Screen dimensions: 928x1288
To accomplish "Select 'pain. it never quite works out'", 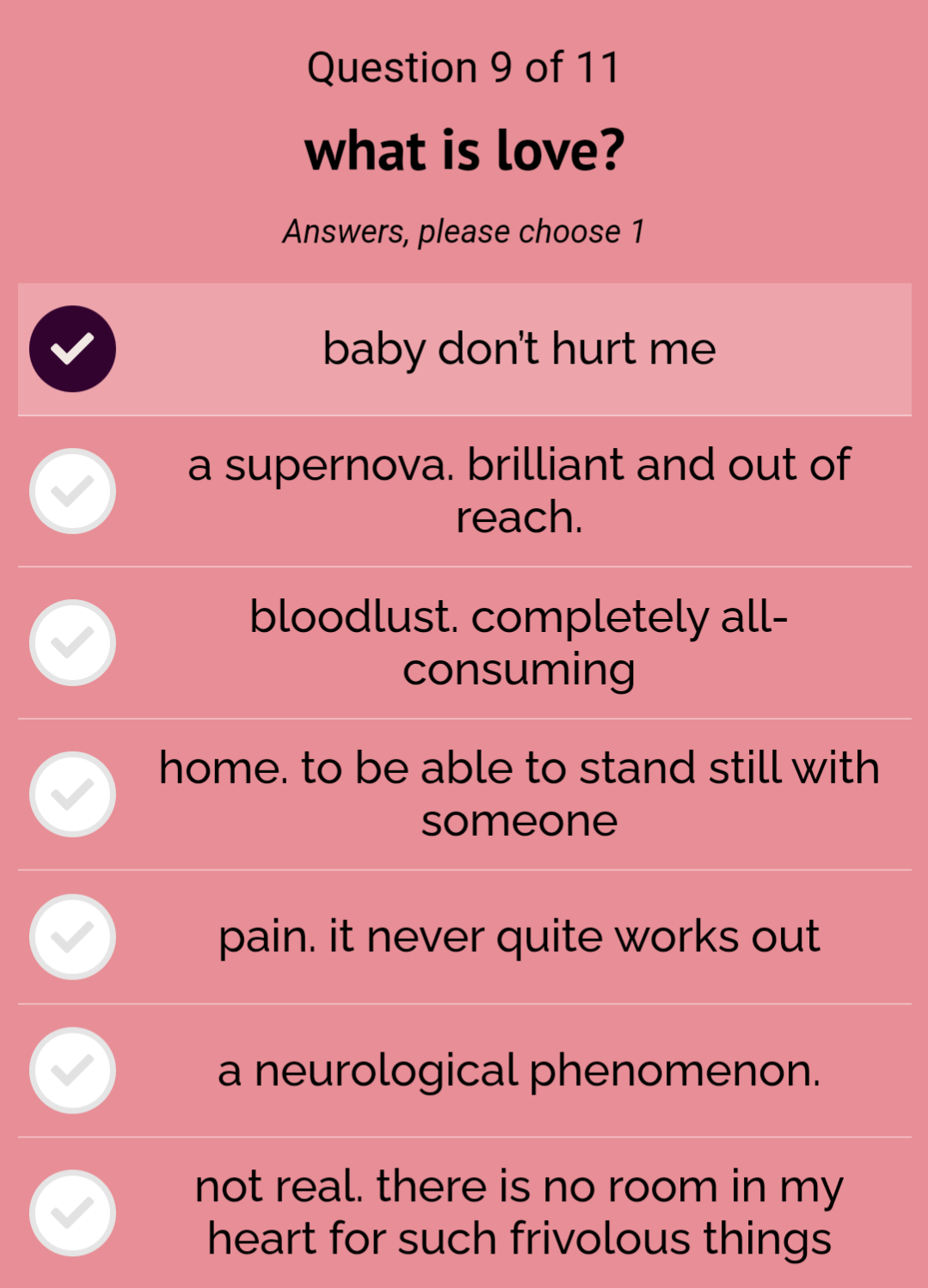I will pos(464,936).
